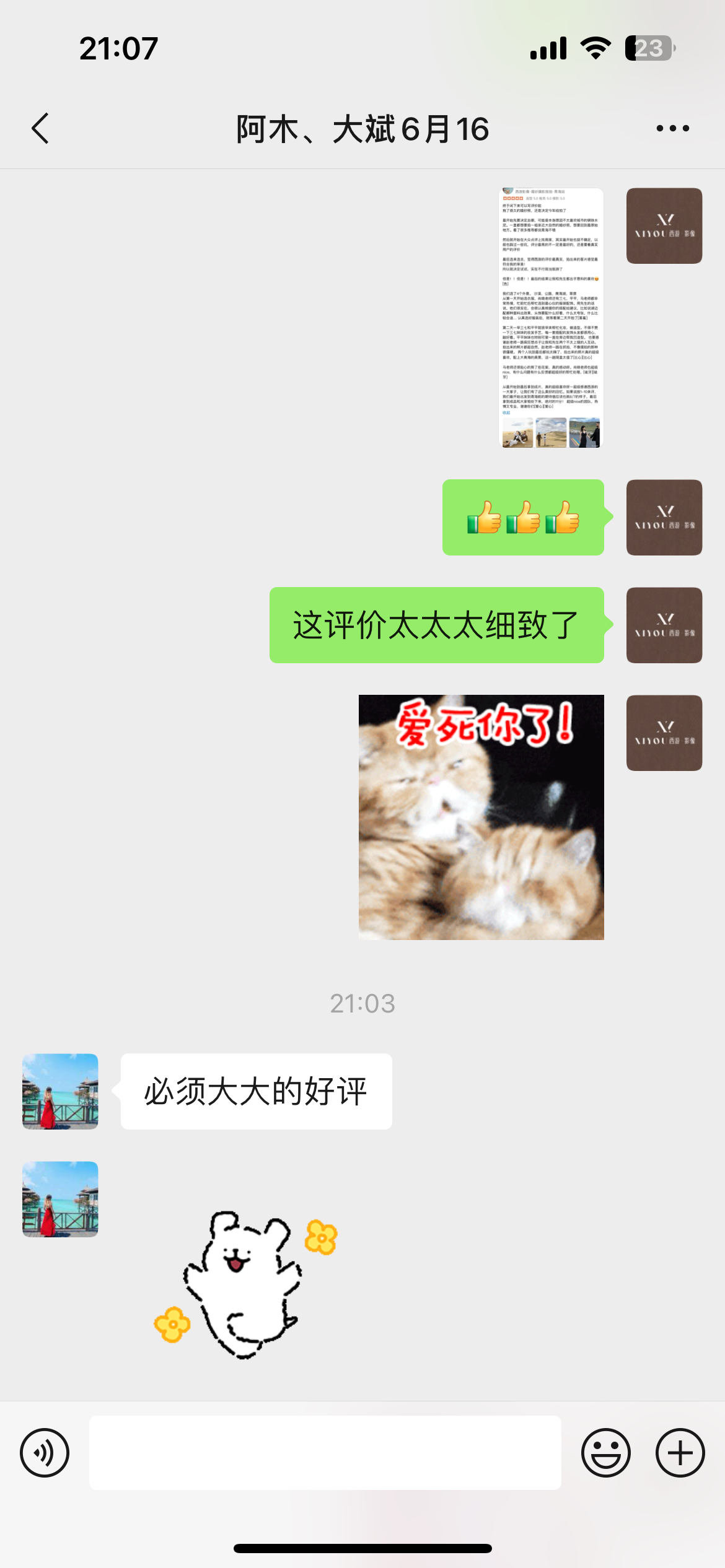Tap the voice message icon
The image size is (725, 1568).
(45, 1453)
